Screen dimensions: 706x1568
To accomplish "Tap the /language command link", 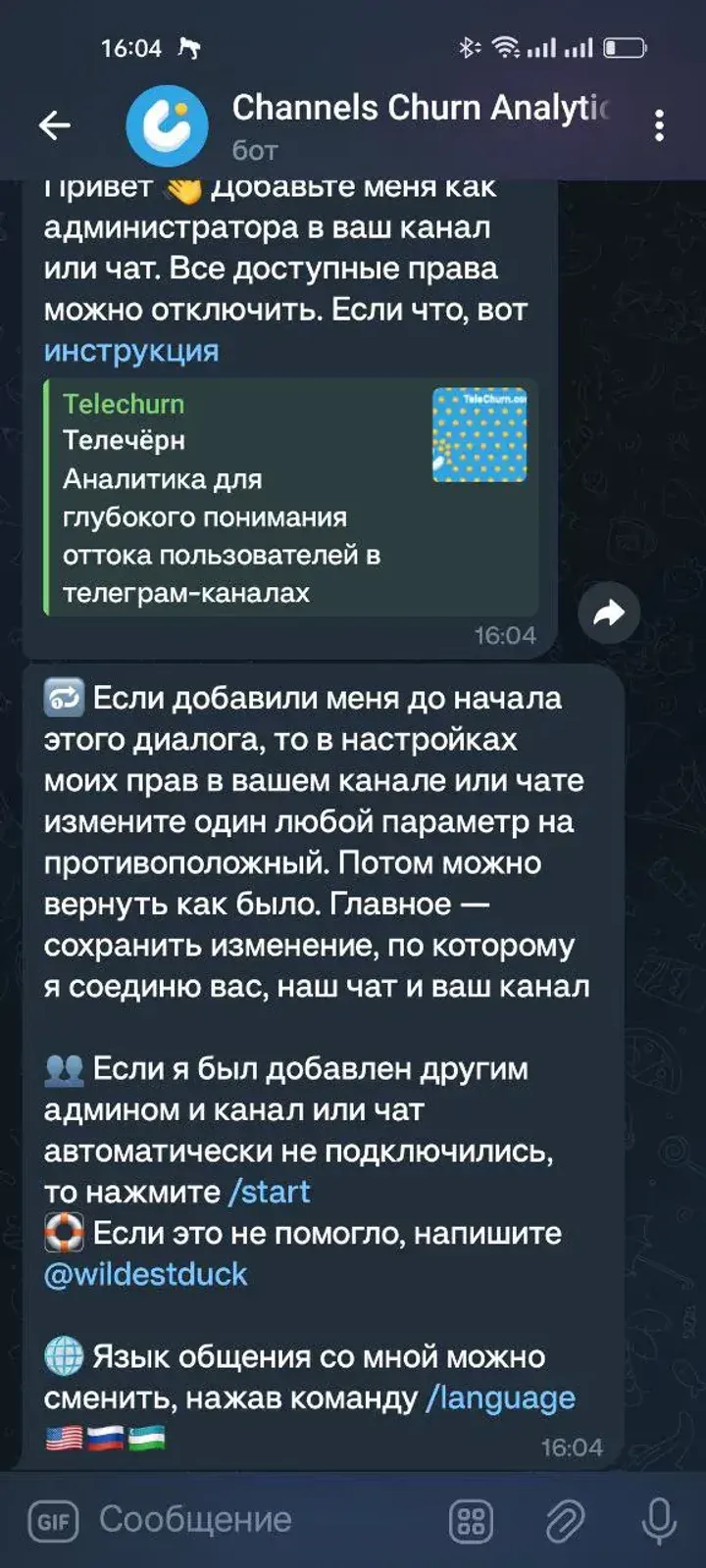I will click(x=501, y=1397).
